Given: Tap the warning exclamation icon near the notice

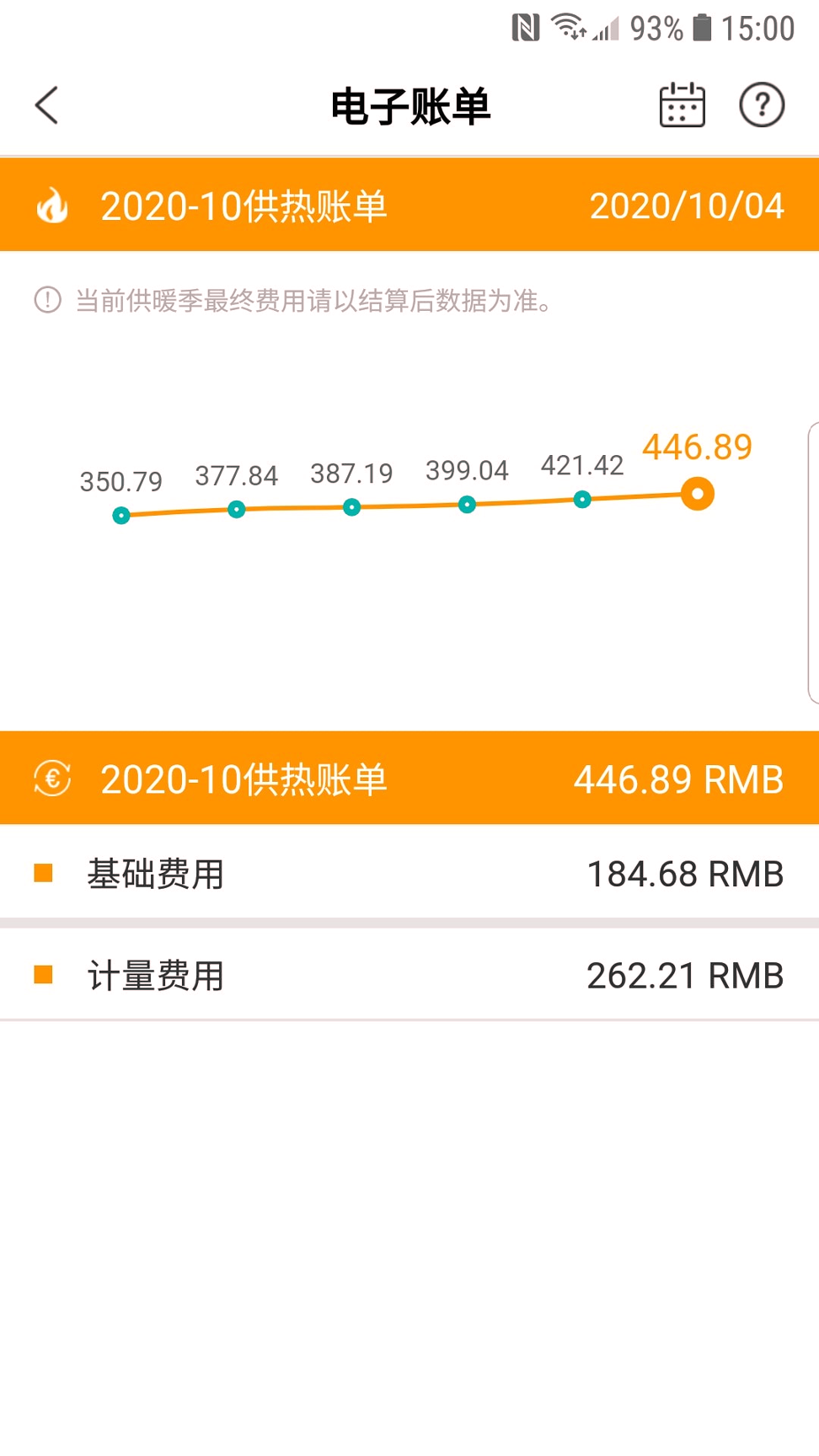Looking at the screenshot, I should coord(46,299).
